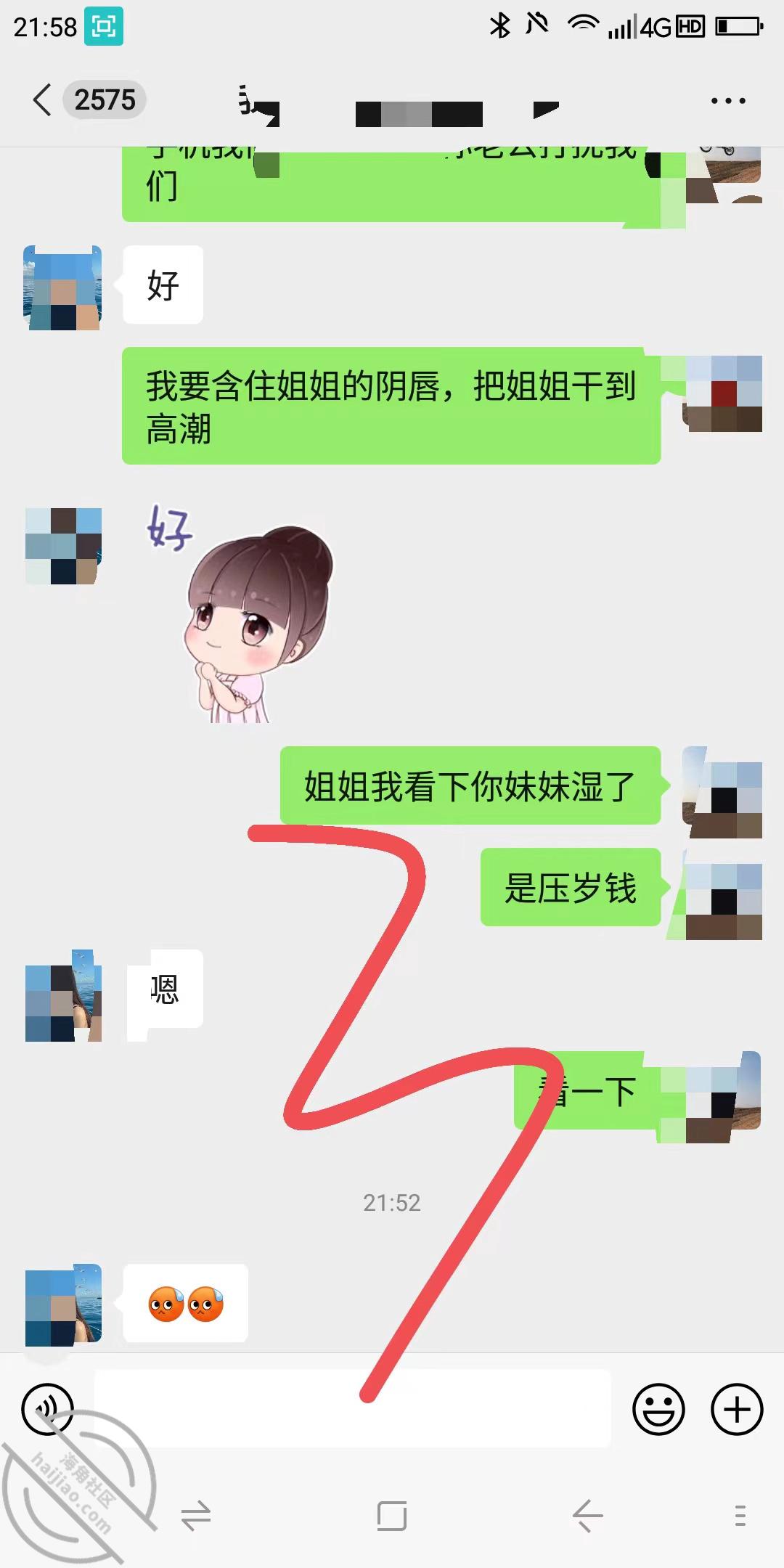Switch to voice message input
Viewport: 784px width, 1568px height.
tap(48, 1410)
